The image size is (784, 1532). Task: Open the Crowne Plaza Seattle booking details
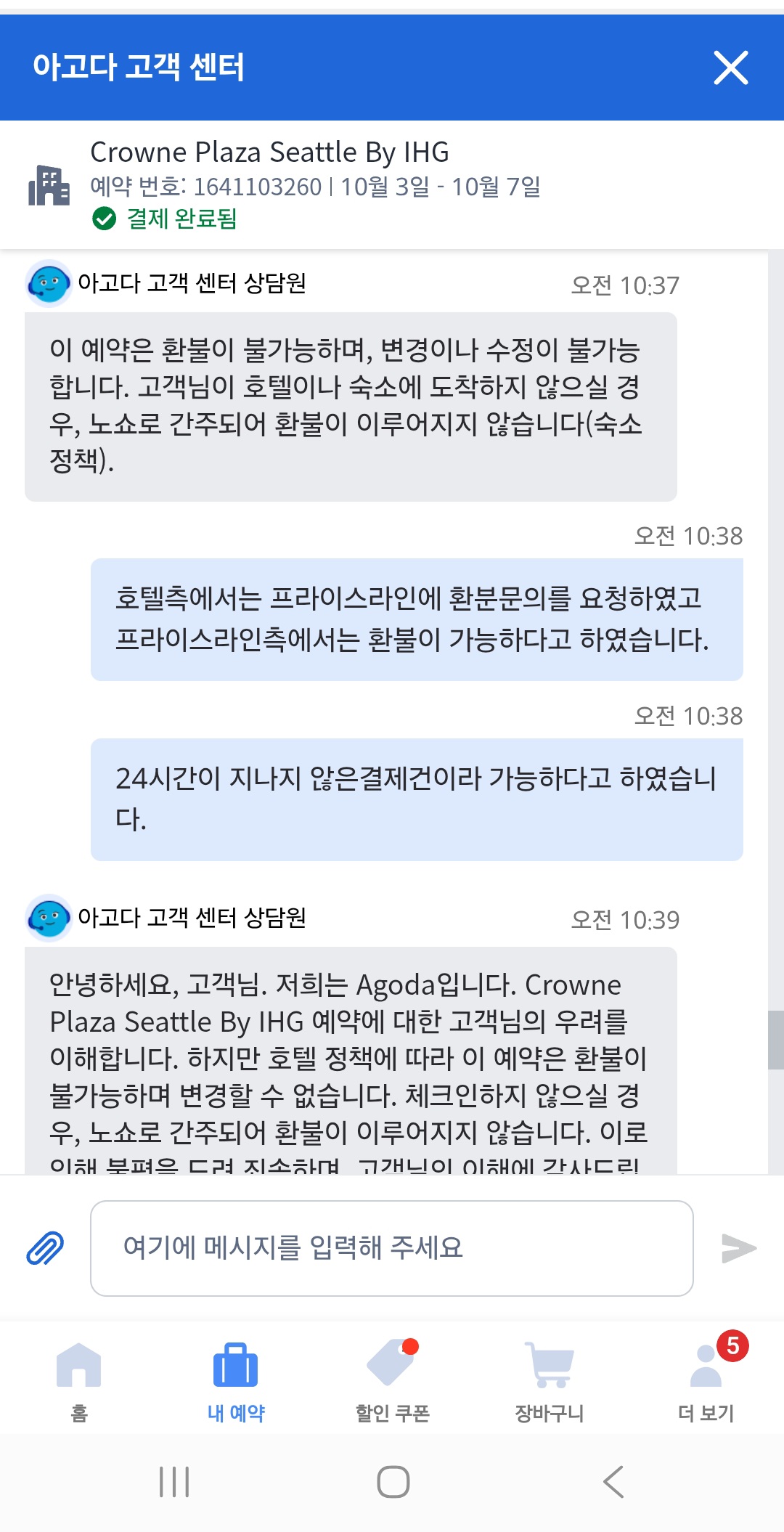click(x=392, y=184)
